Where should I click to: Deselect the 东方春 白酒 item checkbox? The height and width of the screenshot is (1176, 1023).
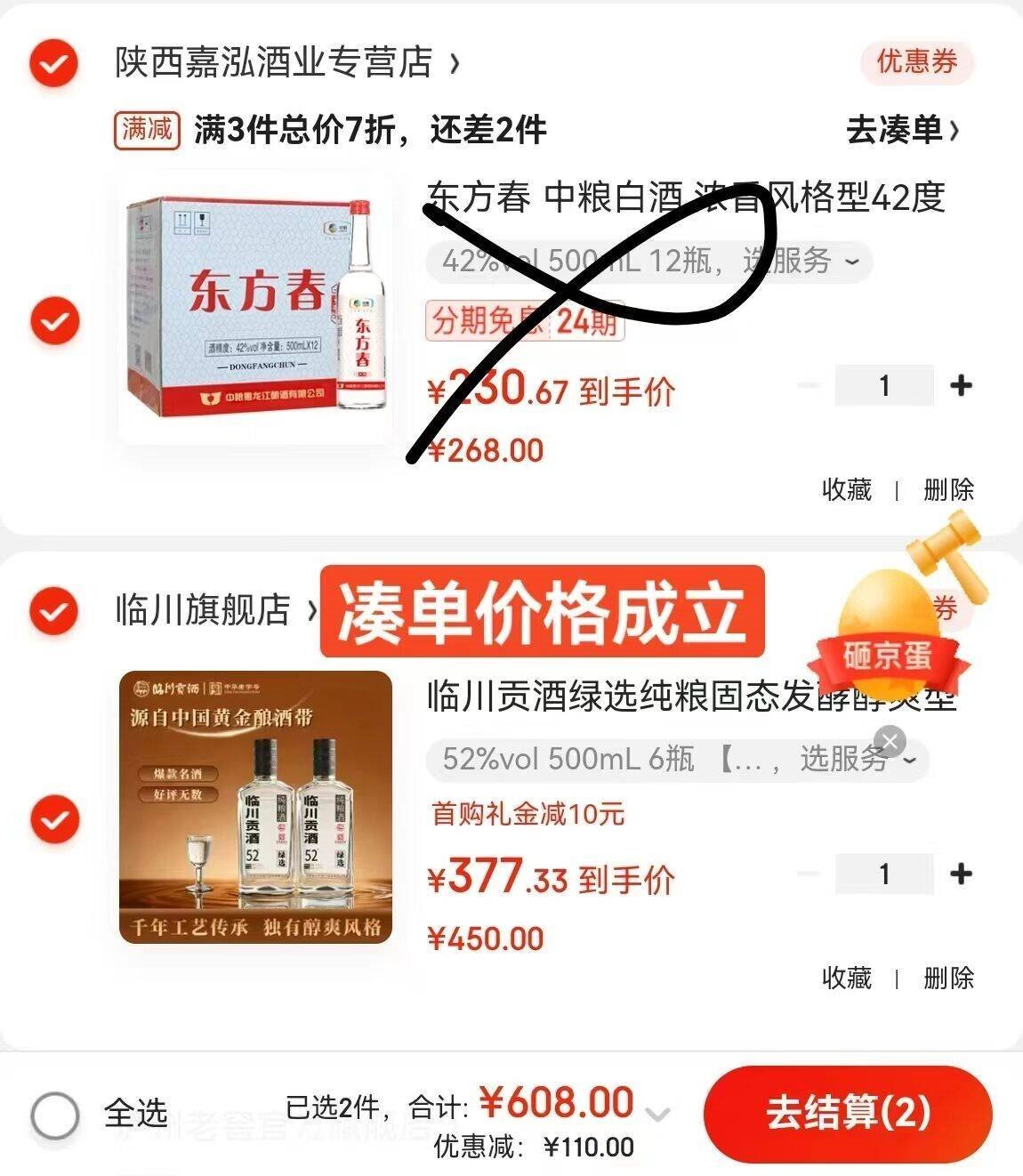tap(55, 320)
